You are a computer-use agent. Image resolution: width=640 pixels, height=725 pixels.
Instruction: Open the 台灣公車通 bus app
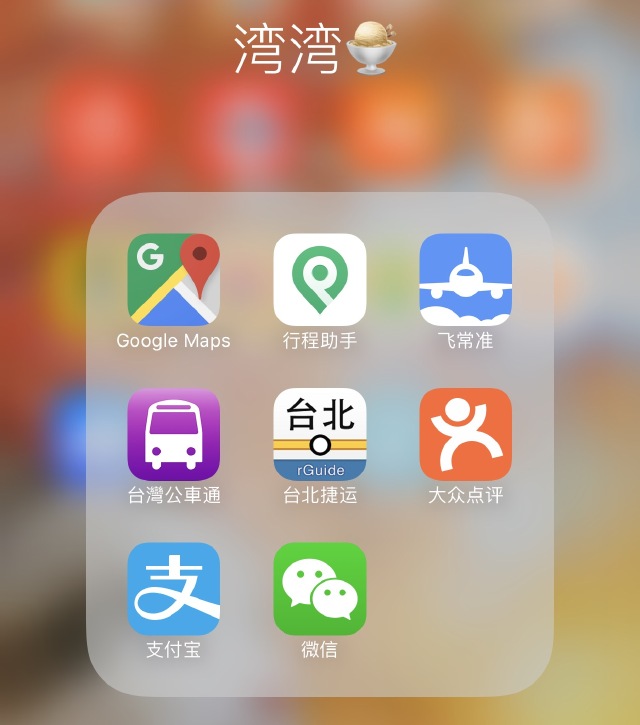173,434
